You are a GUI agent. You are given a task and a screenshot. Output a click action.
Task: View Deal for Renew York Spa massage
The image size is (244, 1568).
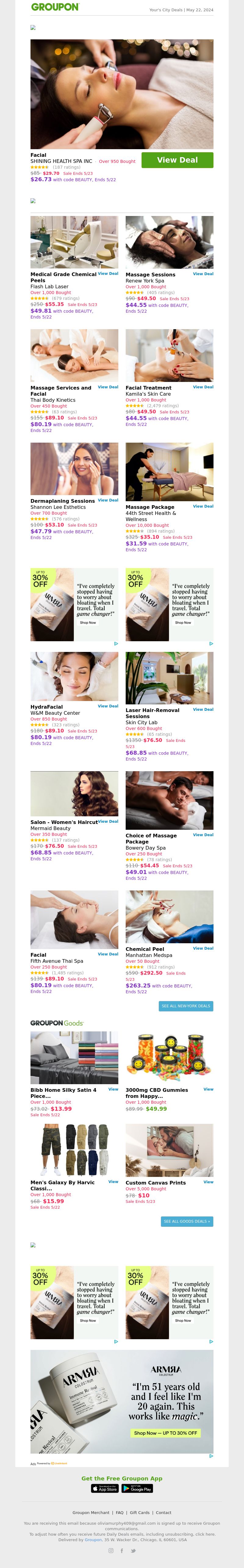(x=203, y=274)
